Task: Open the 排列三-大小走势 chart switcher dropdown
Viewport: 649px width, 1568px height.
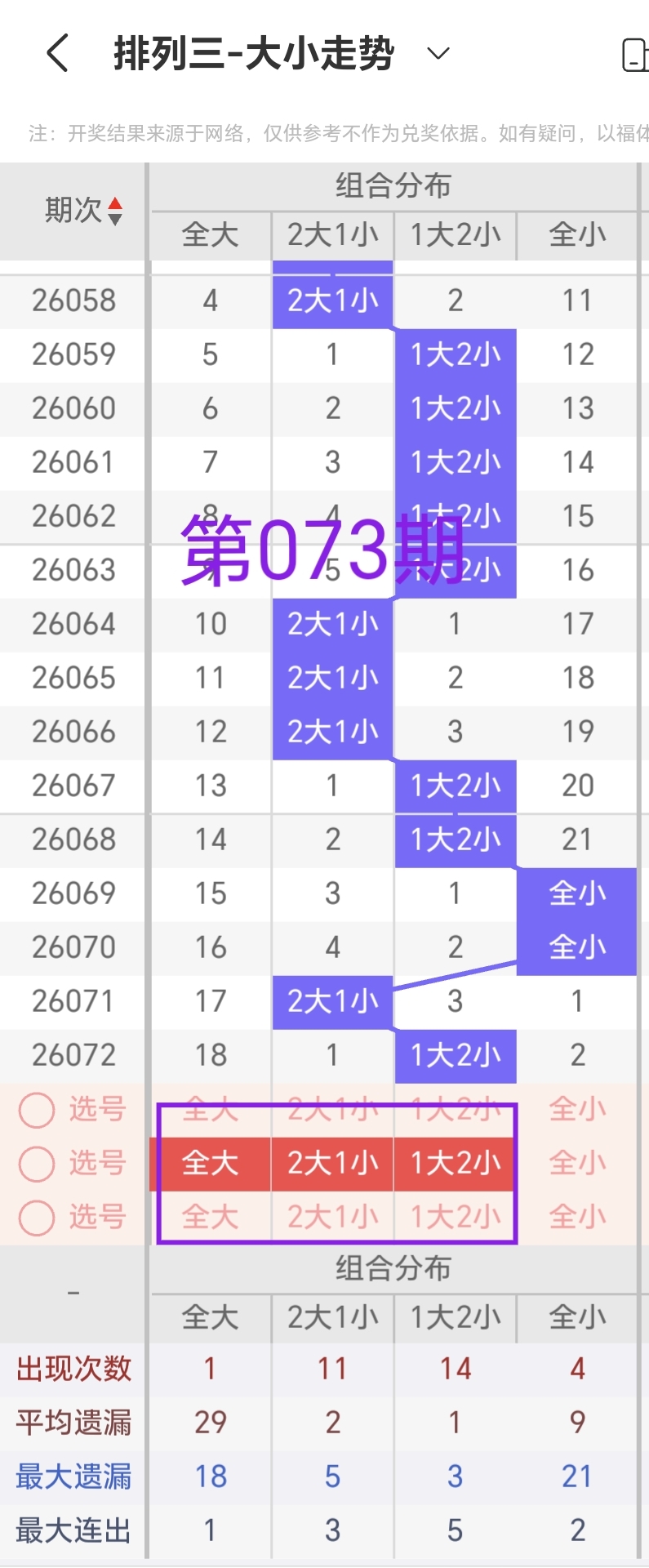Action: click(438, 53)
